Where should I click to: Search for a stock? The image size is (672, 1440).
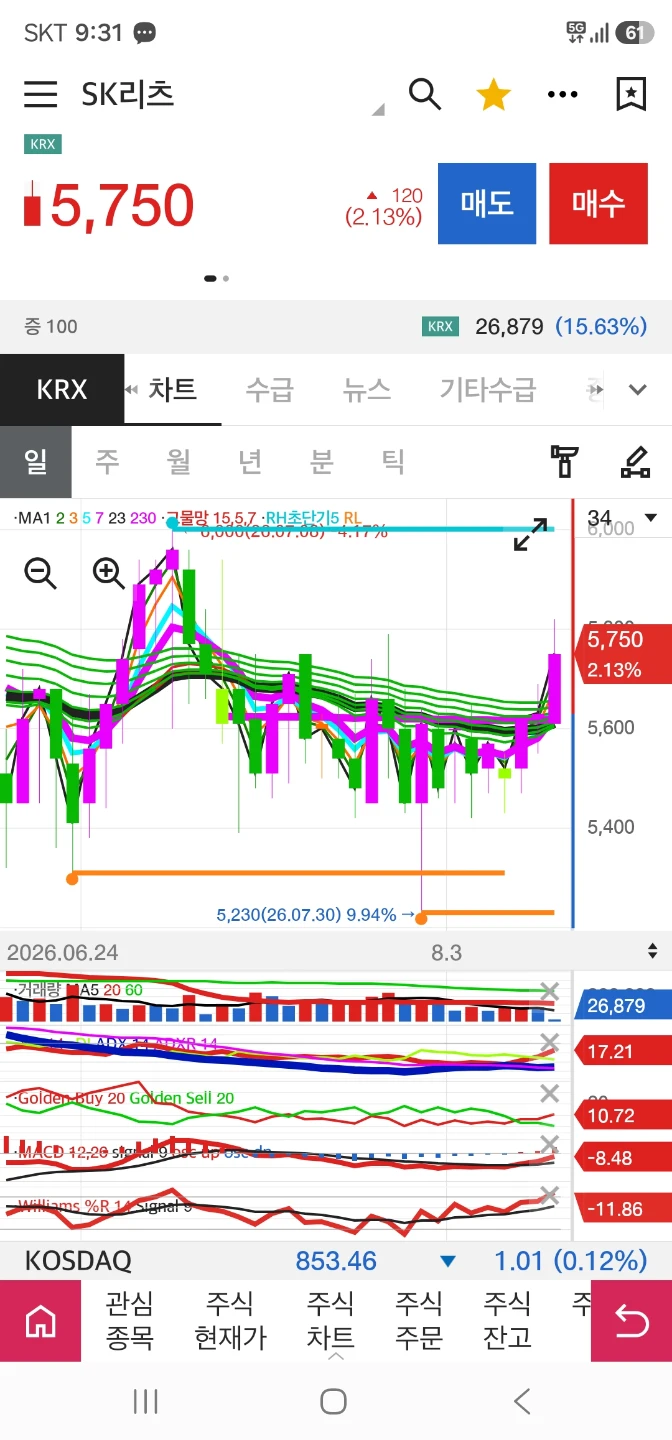point(425,94)
